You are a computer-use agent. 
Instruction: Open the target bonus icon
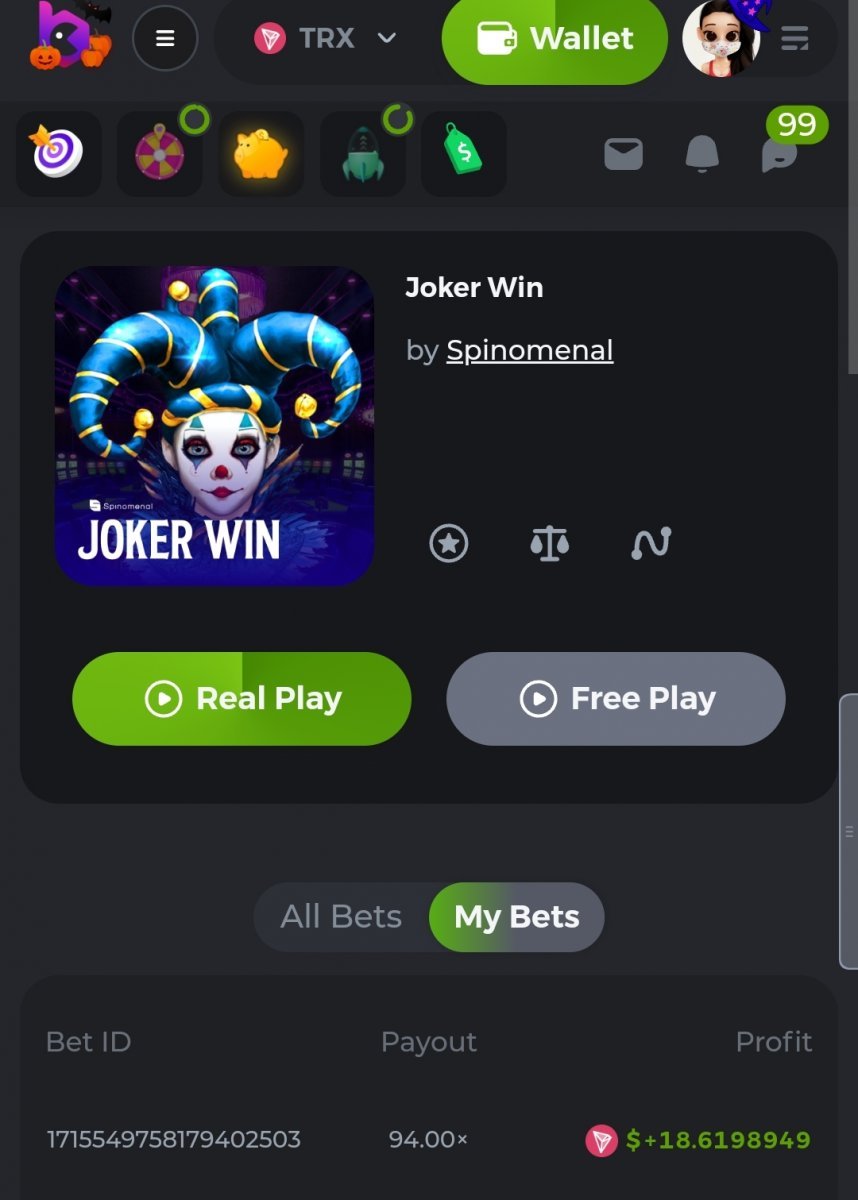tap(58, 153)
